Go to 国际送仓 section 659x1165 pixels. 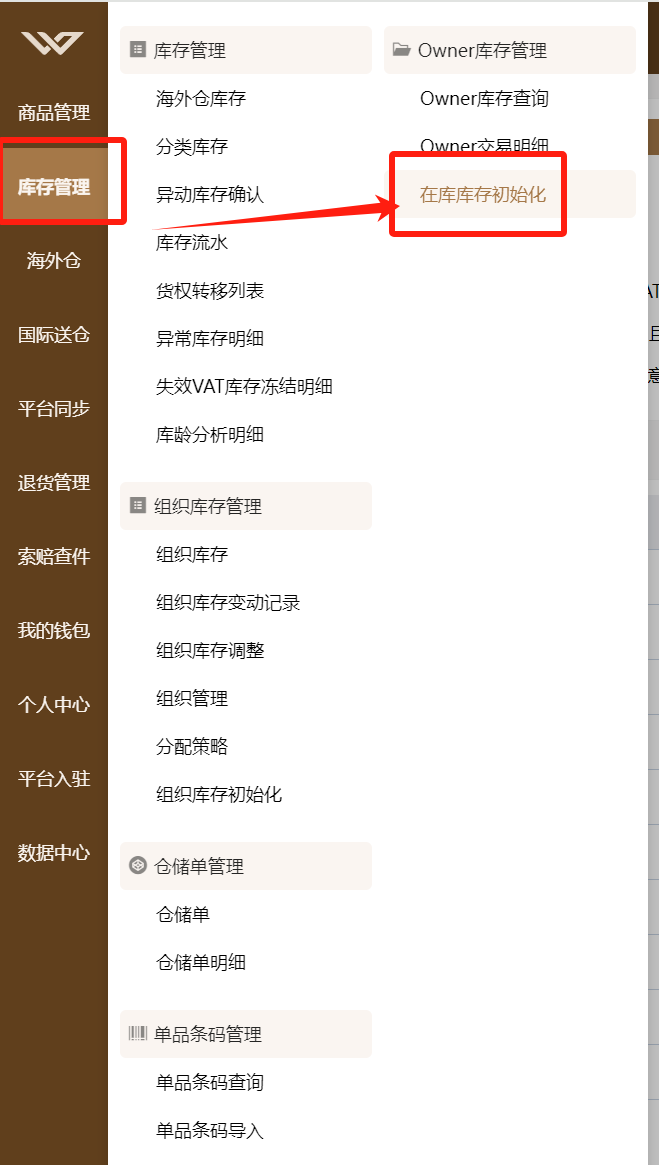pos(53,335)
